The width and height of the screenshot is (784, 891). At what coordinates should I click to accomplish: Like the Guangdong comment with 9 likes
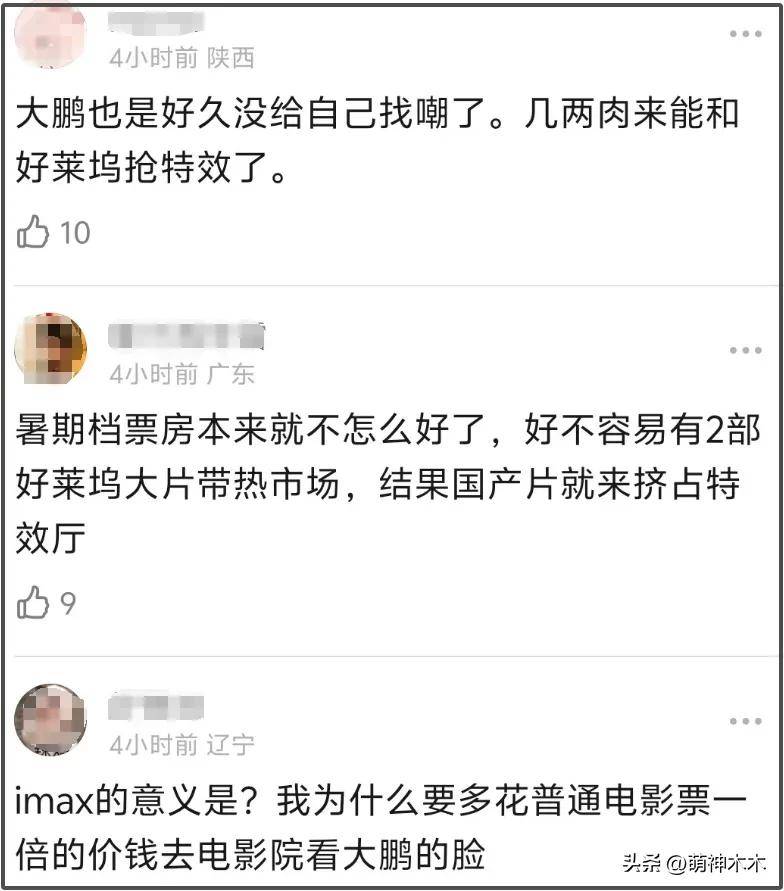[33, 603]
